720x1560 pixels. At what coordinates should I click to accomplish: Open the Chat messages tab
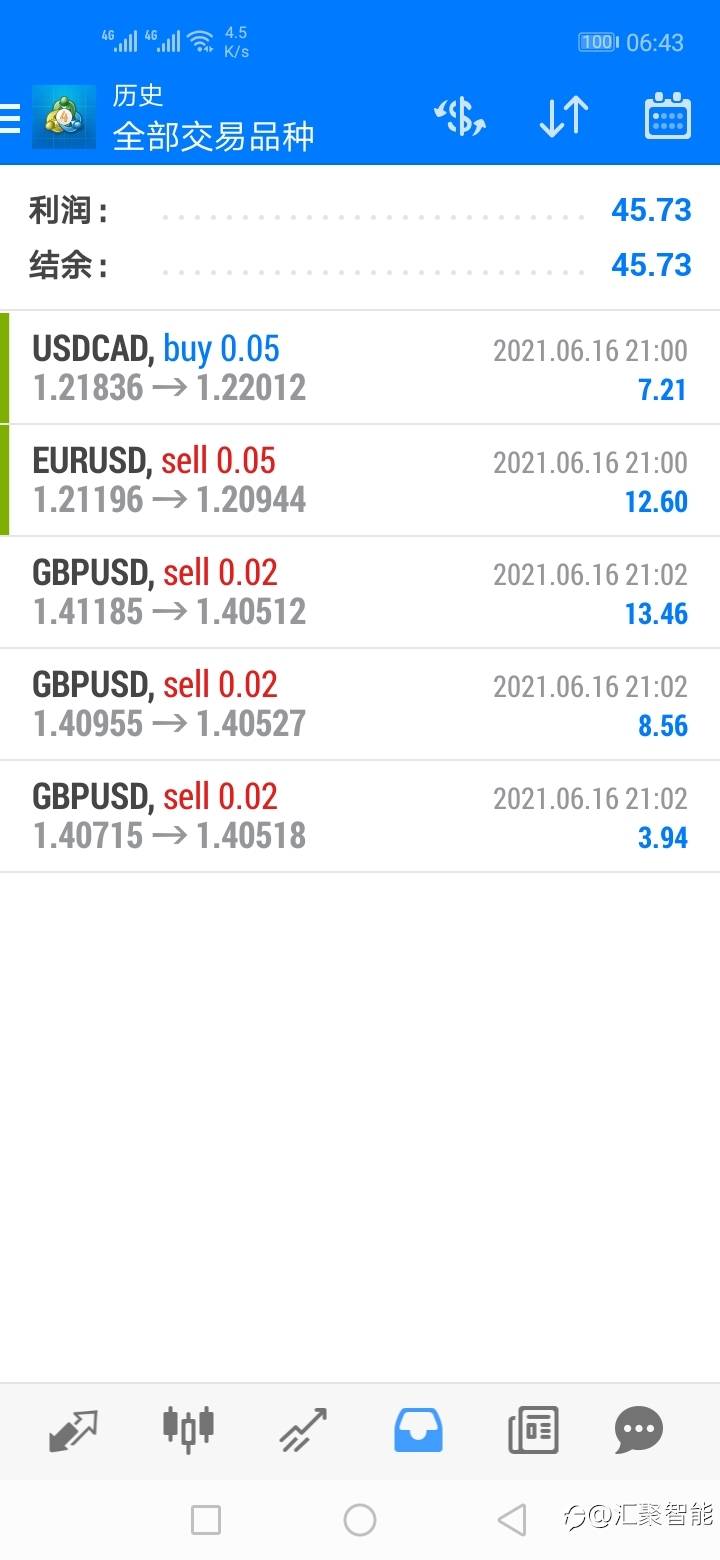pos(639,1430)
